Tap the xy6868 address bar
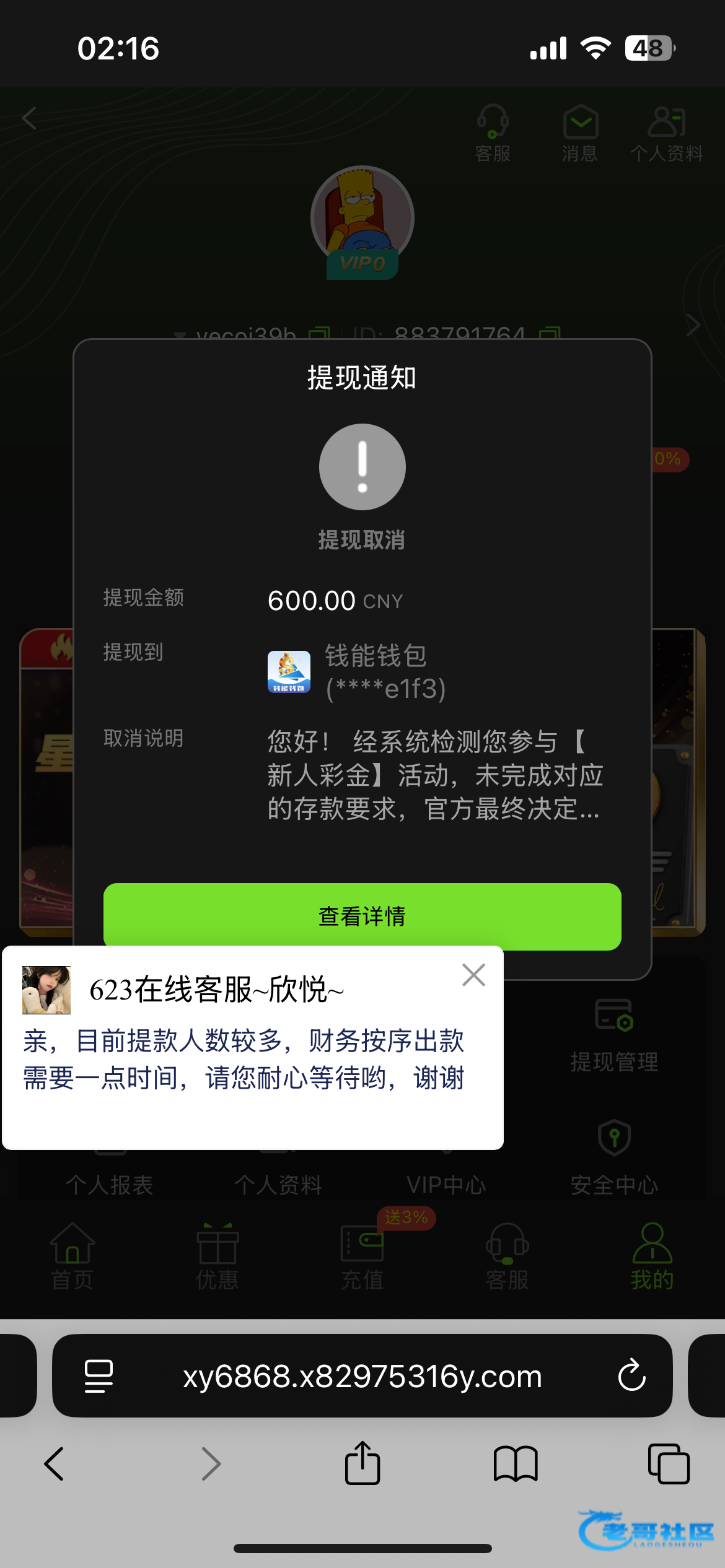The image size is (725, 1568). point(362,1375)
